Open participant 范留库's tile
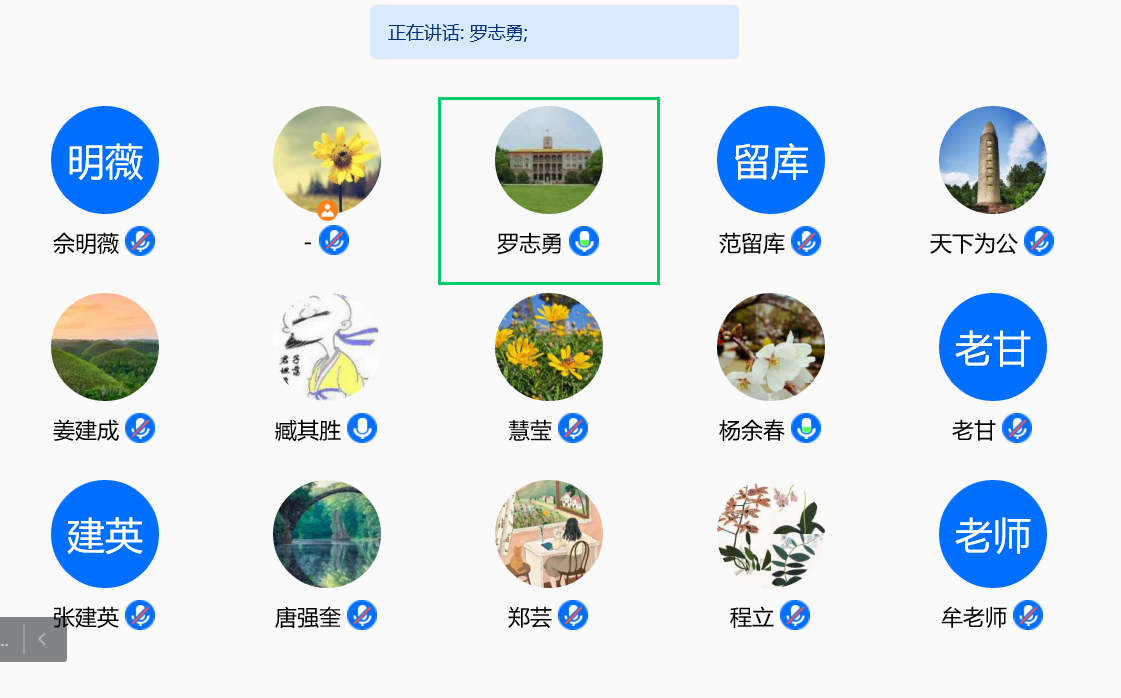 771,160
